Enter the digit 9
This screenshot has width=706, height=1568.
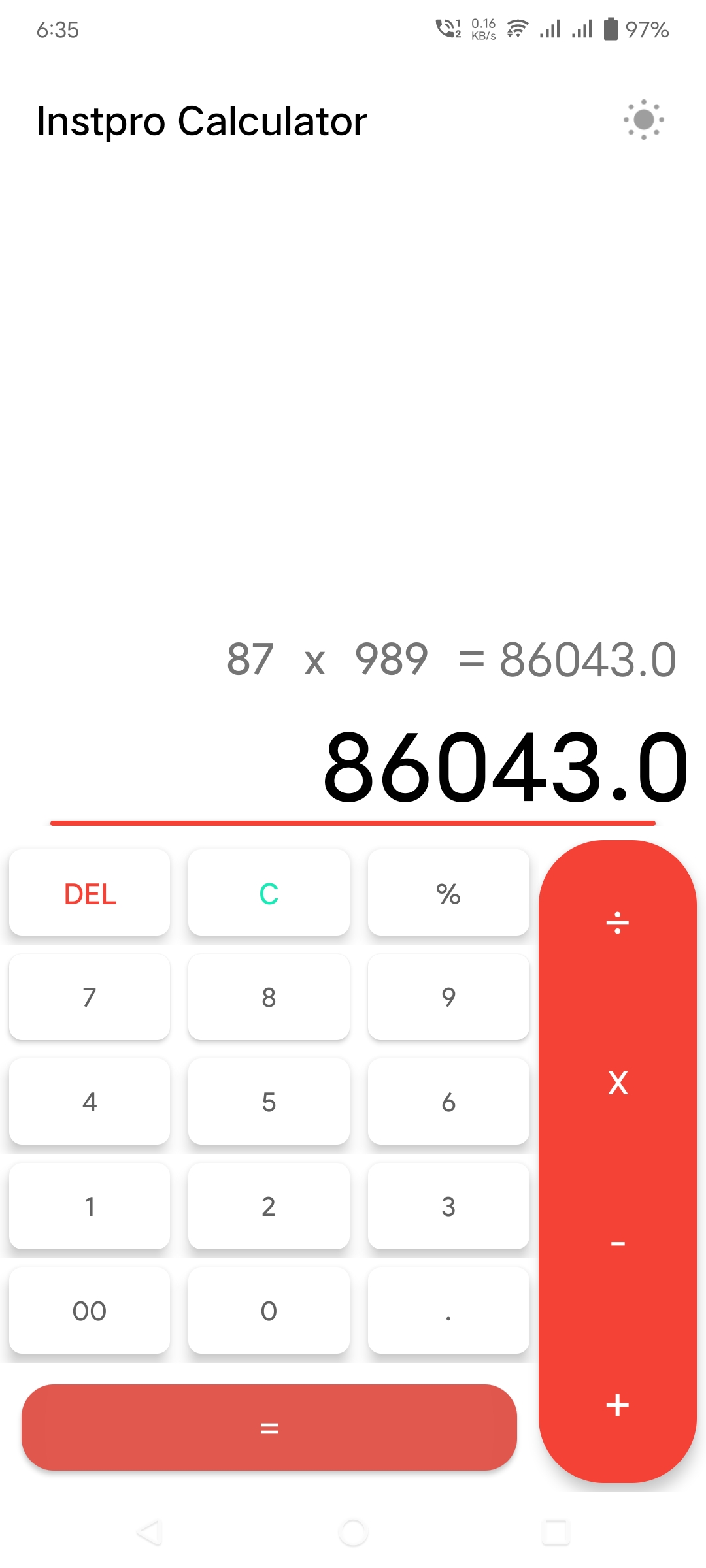[448, 997]
